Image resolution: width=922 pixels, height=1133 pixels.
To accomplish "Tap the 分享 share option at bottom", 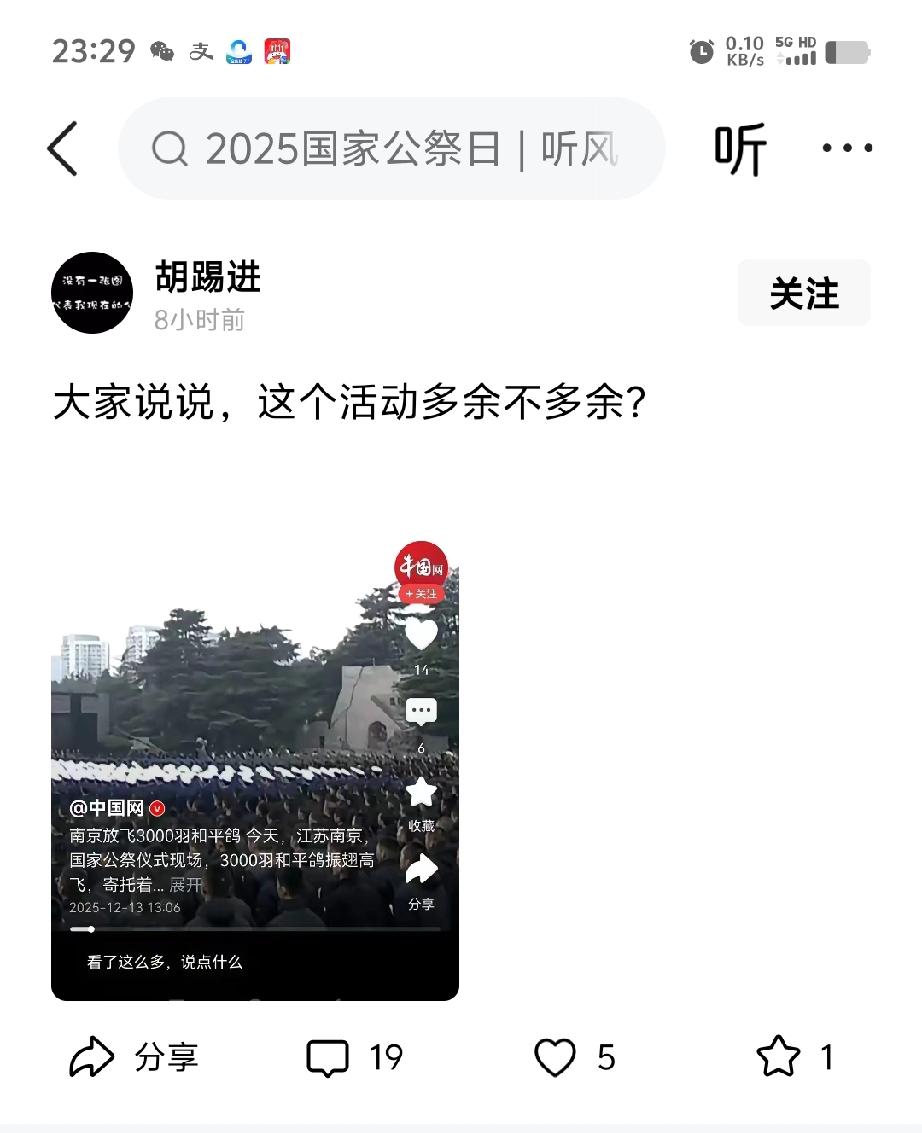I will coord(135,1056).
